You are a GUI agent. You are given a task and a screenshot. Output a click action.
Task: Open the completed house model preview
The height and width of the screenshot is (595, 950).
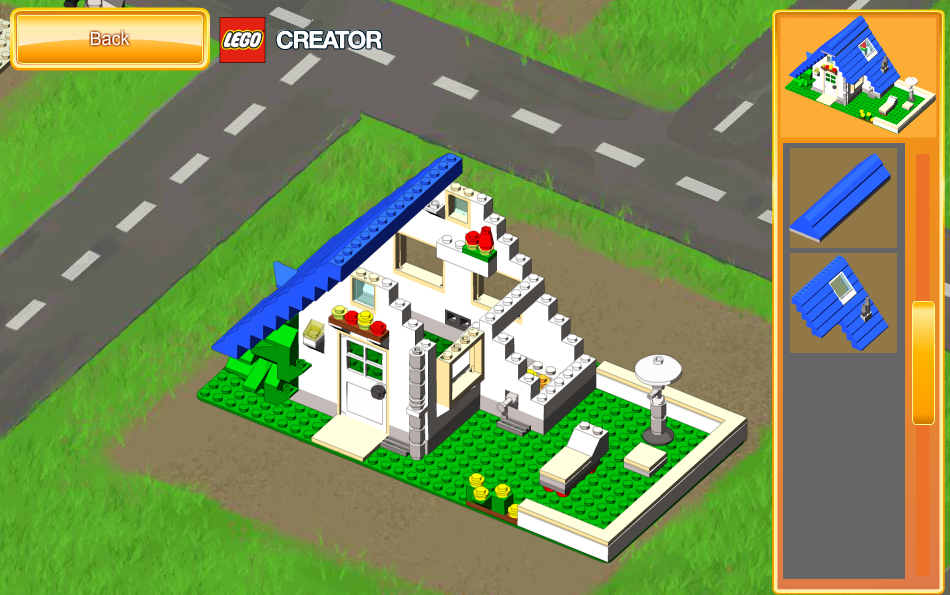(x=861, y=74)
